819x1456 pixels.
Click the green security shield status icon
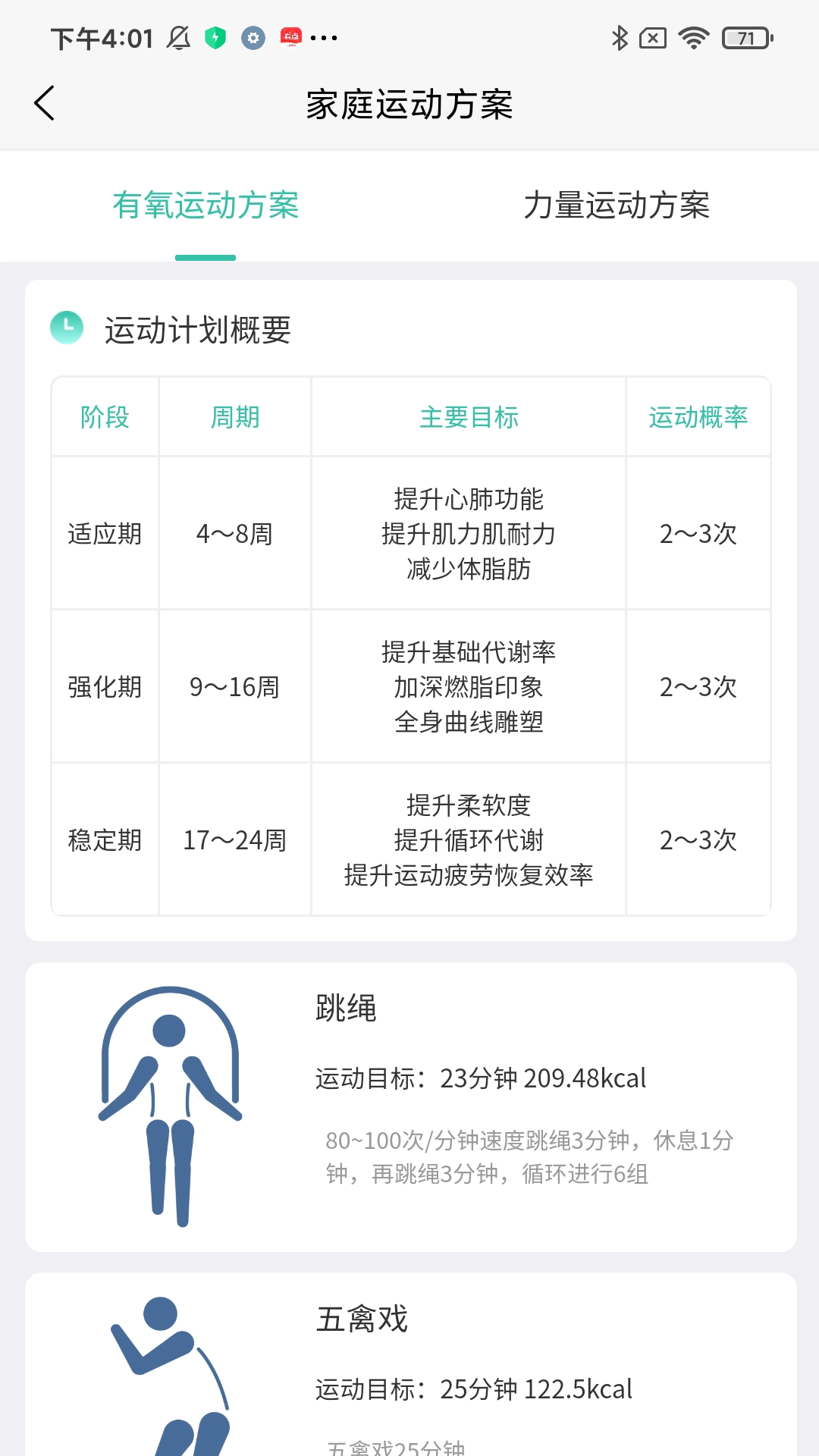(215, 36)
